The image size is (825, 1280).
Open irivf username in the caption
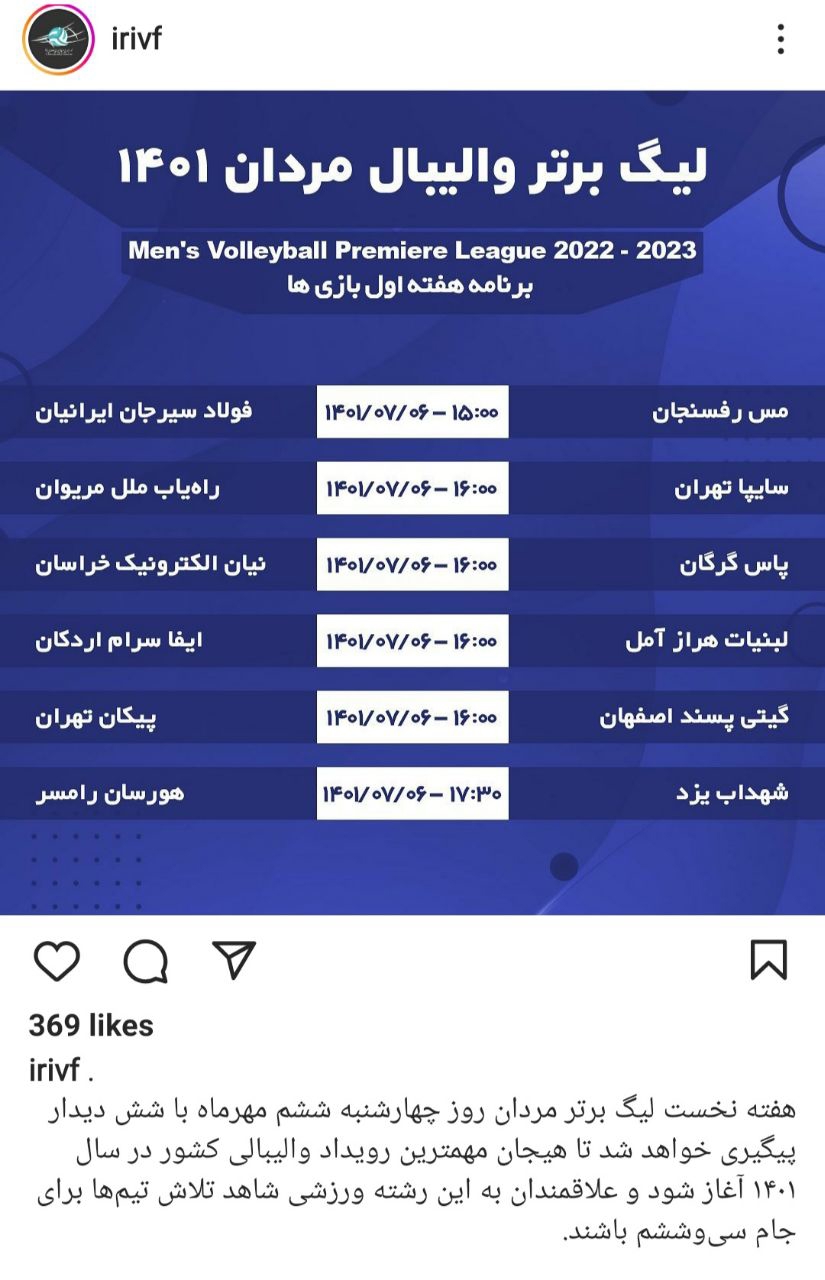pyautogui.click(x=54, y=1071)
